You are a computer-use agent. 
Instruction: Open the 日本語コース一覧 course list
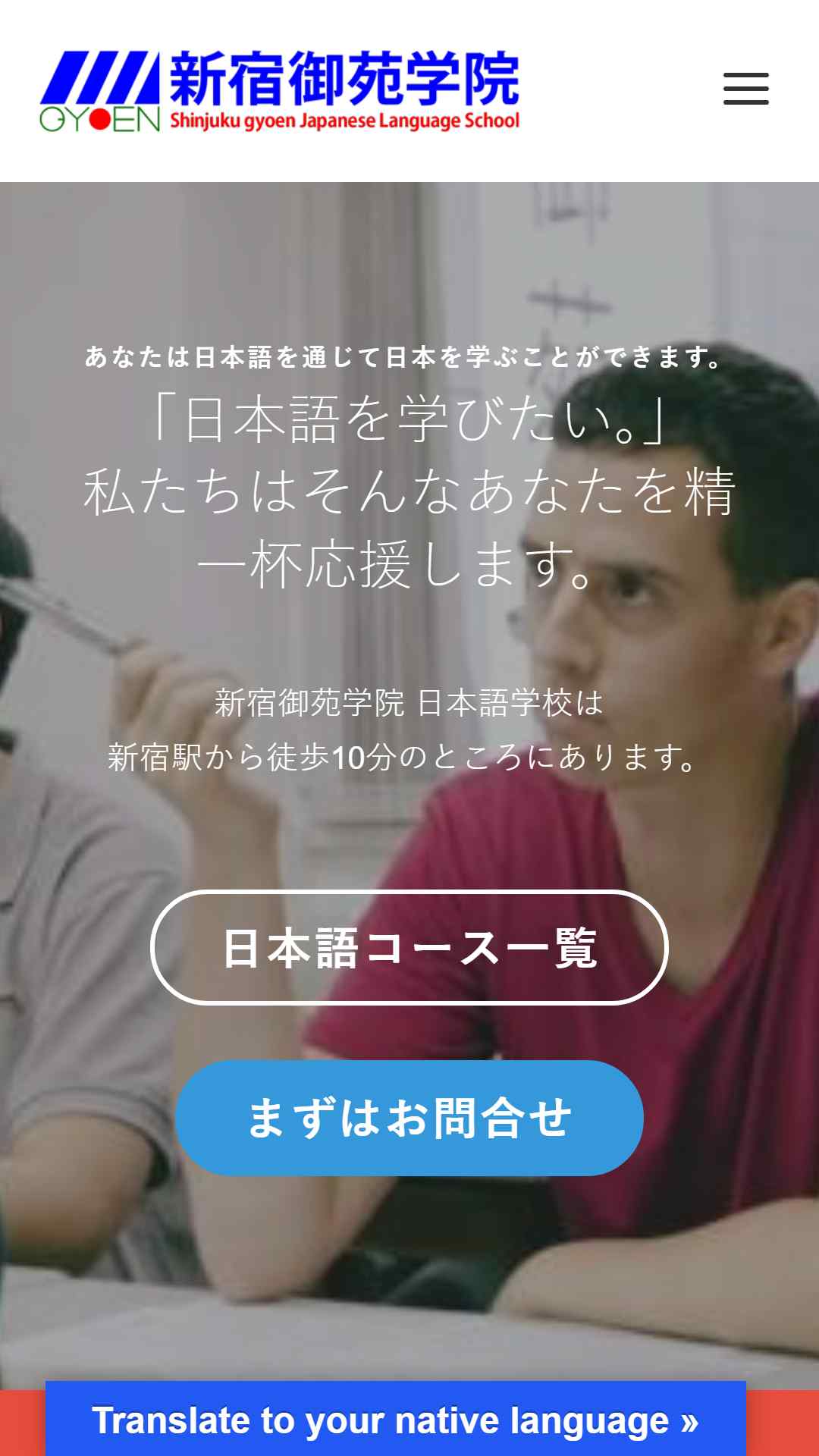point(409,947)
